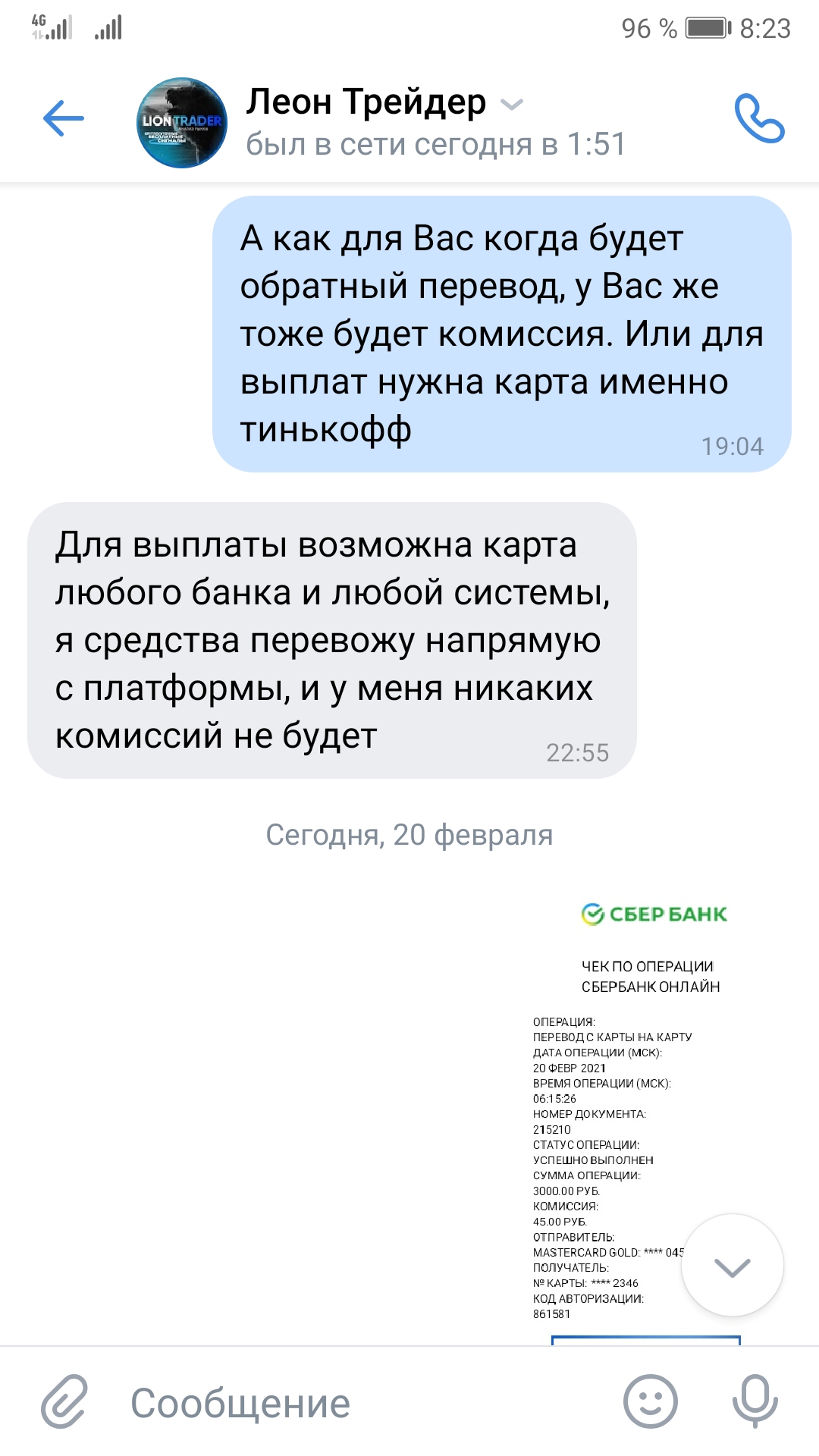Jump to the latest message with the down chevron
The height and width of the screenshot is (1456, 819).
coord(733,1265)
